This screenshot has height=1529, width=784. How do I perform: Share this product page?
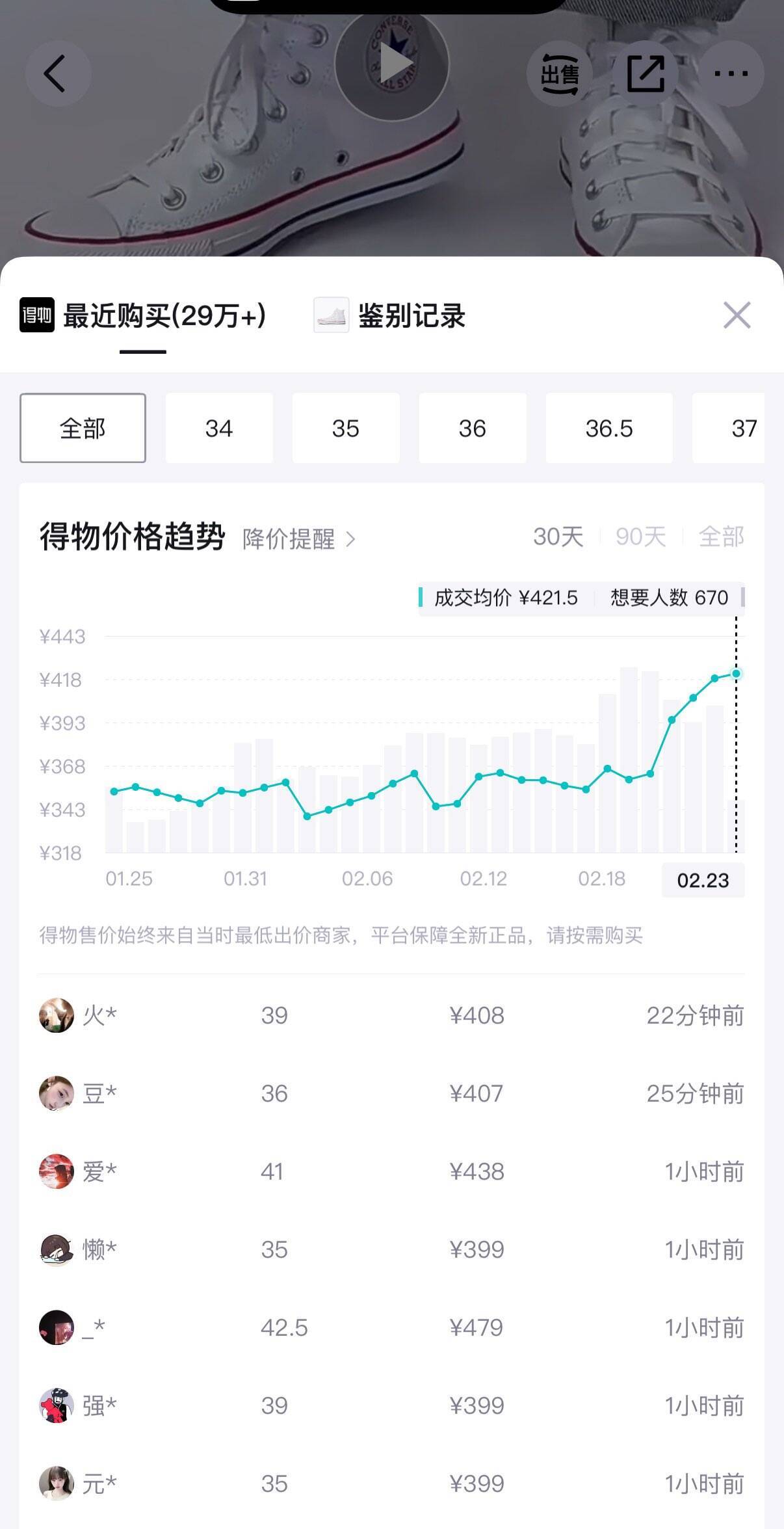tap(646, 73)
